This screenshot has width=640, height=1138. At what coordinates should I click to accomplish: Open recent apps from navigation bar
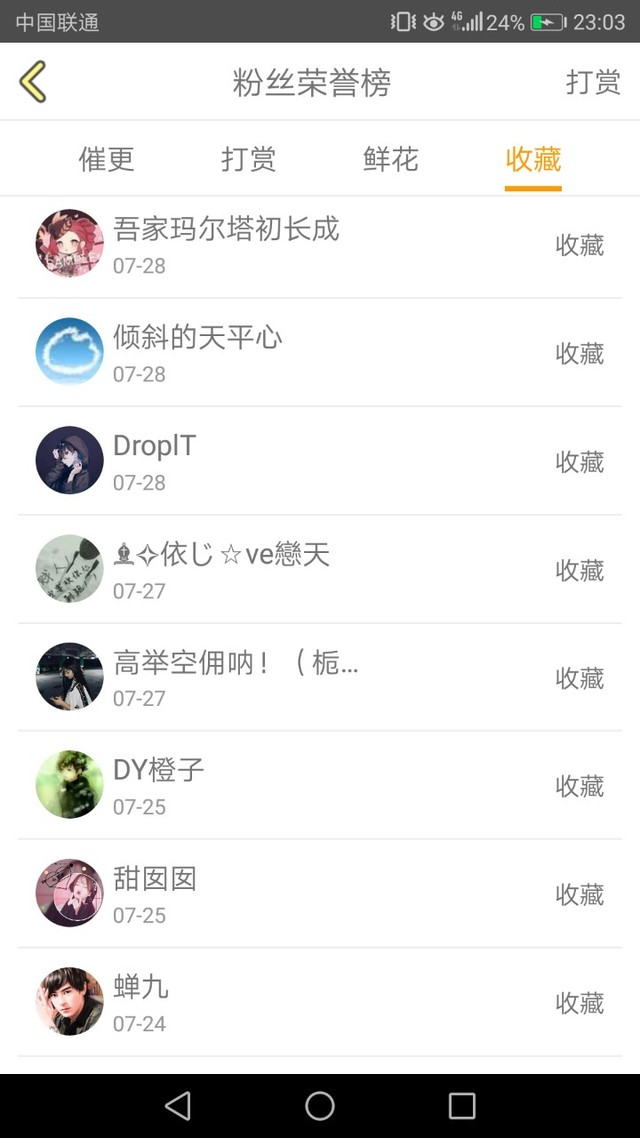coord(462,1105)
